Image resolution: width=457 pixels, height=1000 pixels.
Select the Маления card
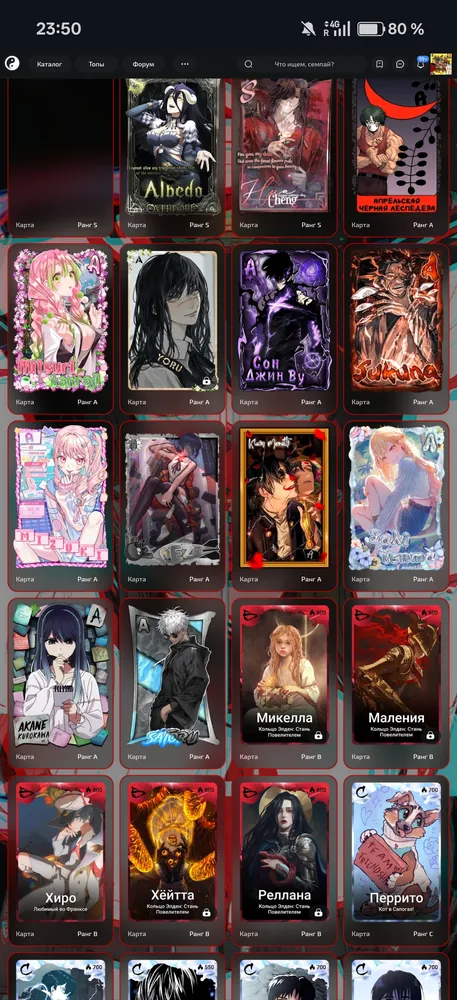coord(396,683)
